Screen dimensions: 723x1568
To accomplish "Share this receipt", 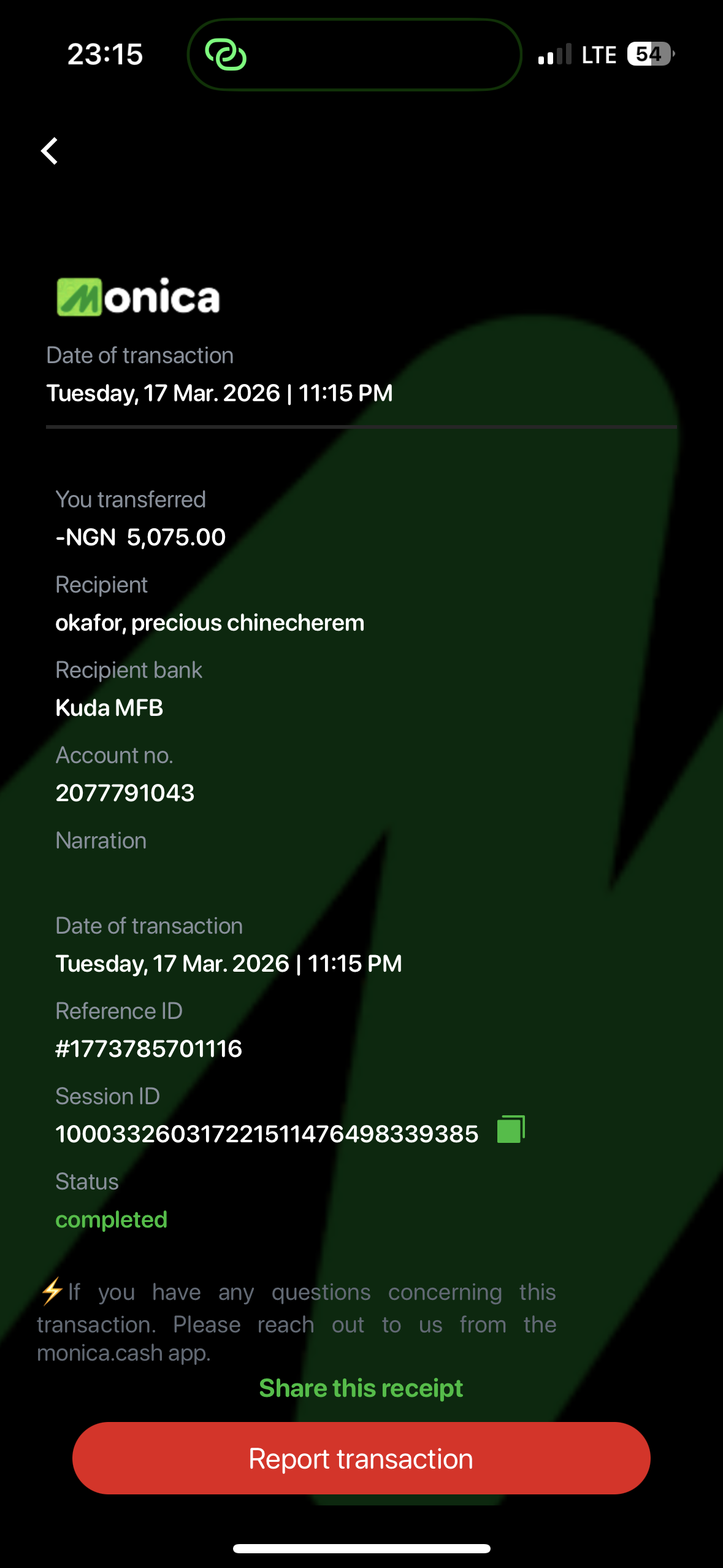I will point(361,1388).
